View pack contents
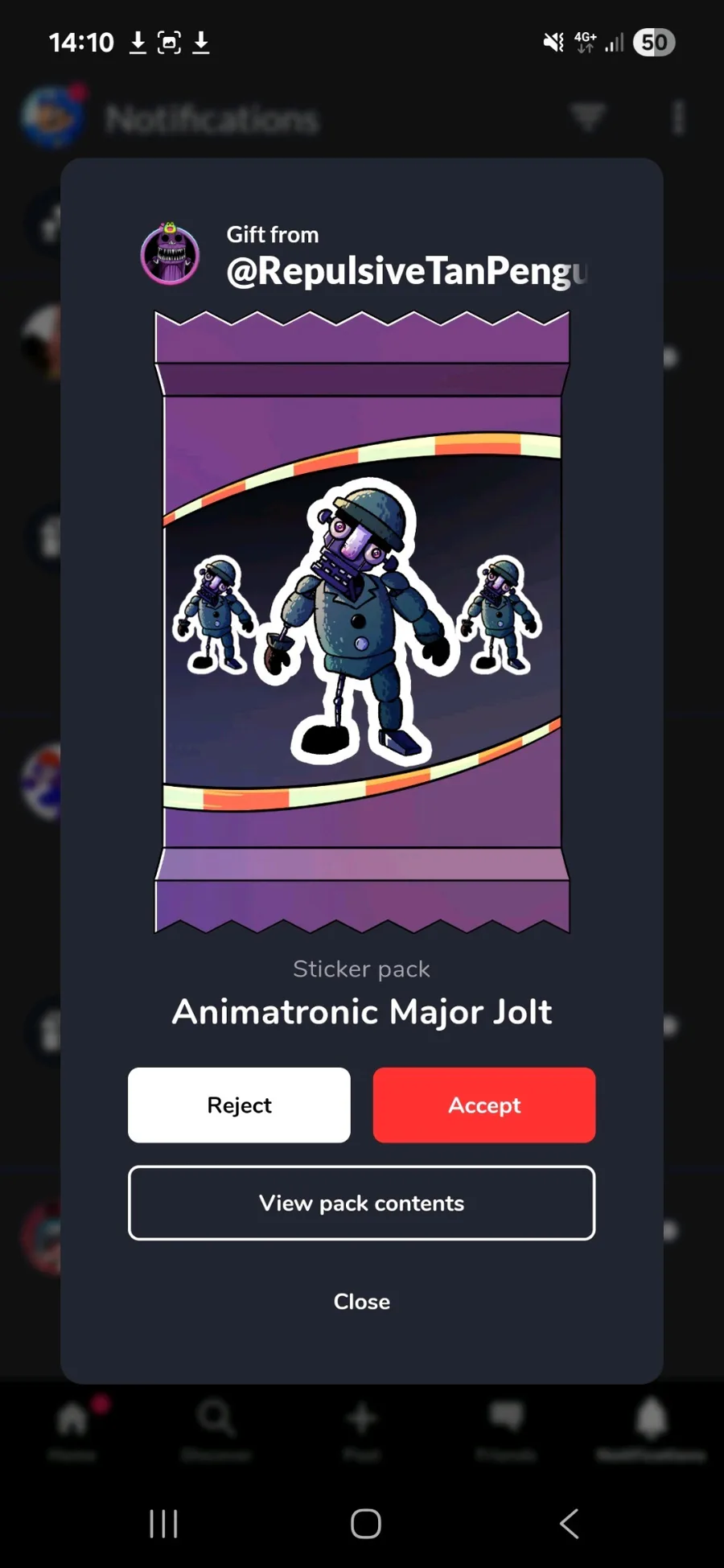The image size is (724, 1568). (x=361, y=1203)
